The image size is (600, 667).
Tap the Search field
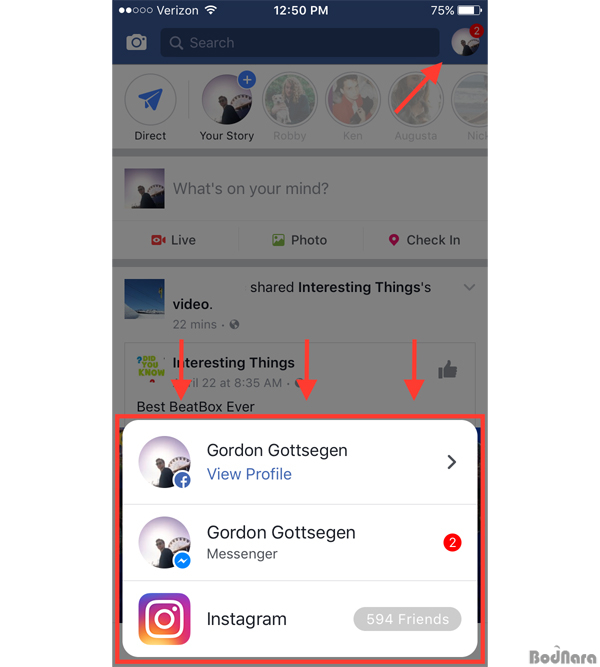299,43
